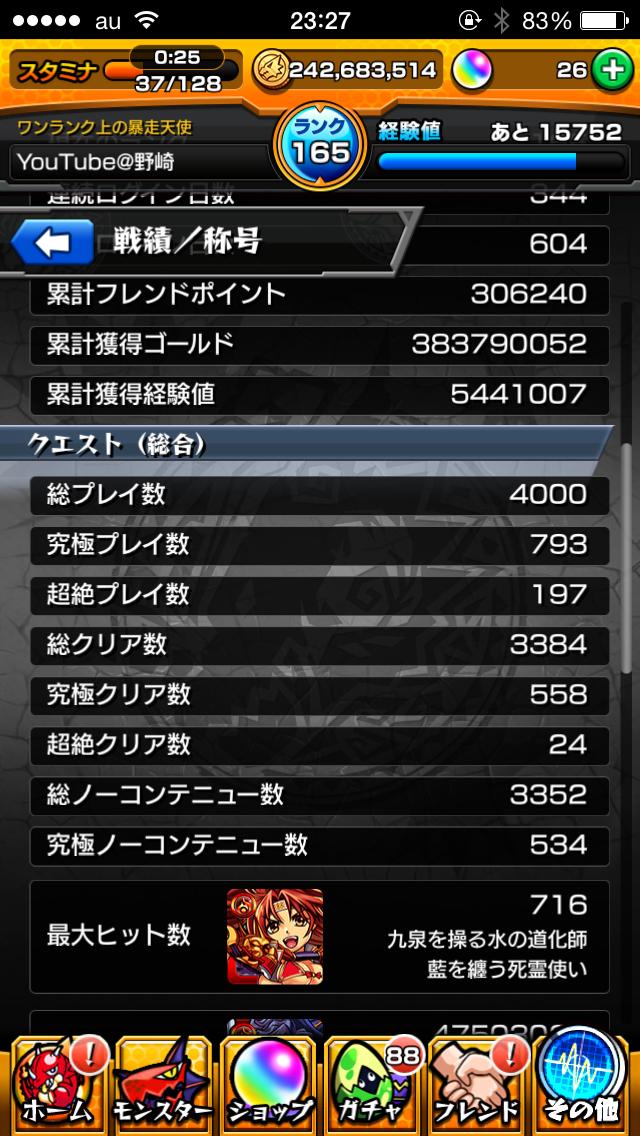Open the ショップ tab
This screenshot has height=1136, width=640.
coord(268,1084)
